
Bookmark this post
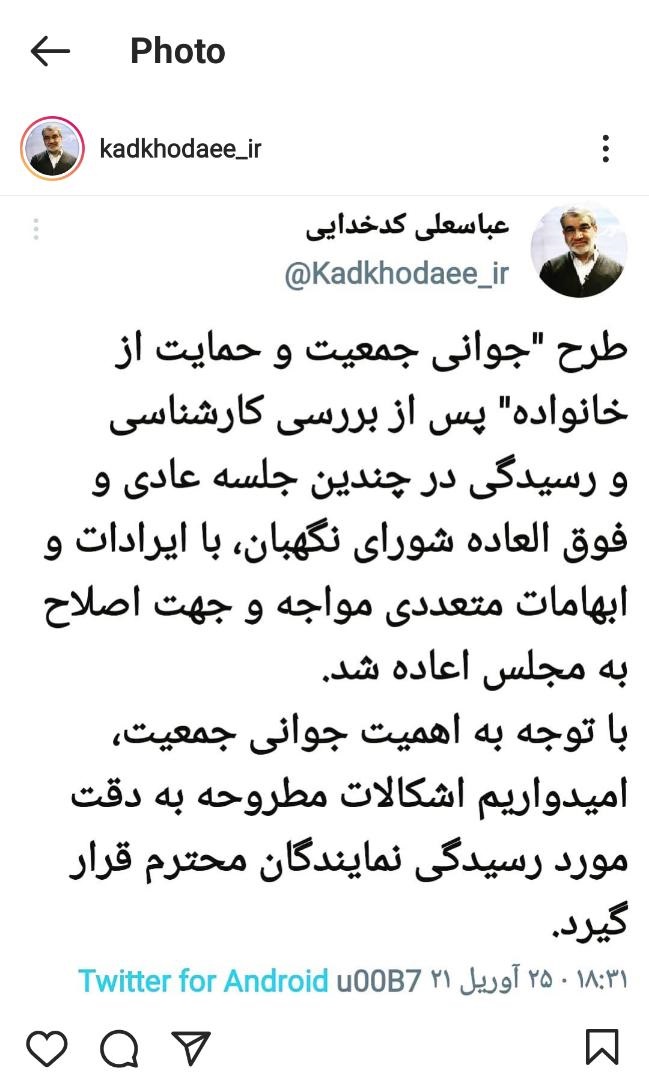click(x=602, y=1047)
